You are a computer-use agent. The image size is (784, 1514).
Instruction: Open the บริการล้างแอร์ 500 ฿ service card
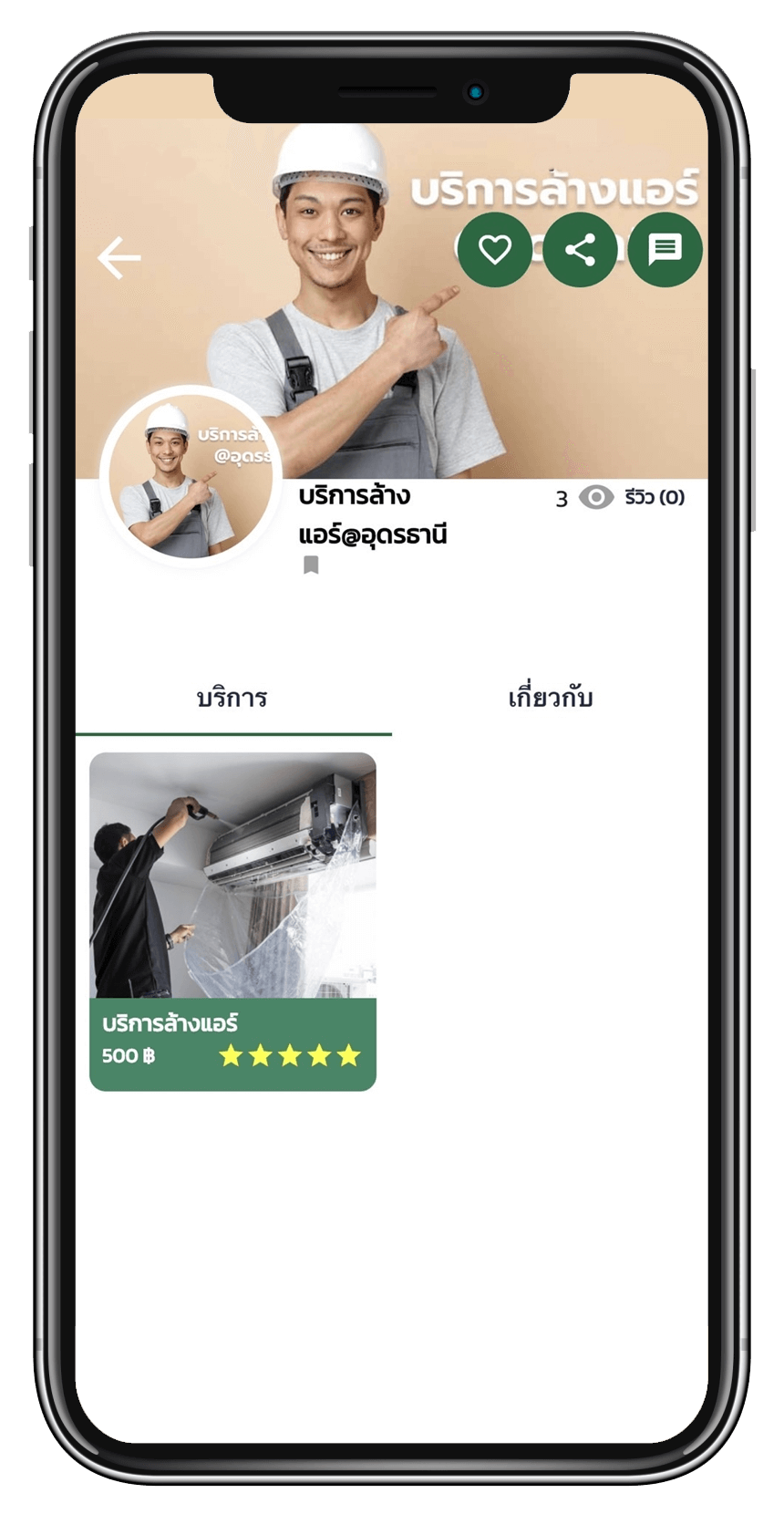point(232,921)
